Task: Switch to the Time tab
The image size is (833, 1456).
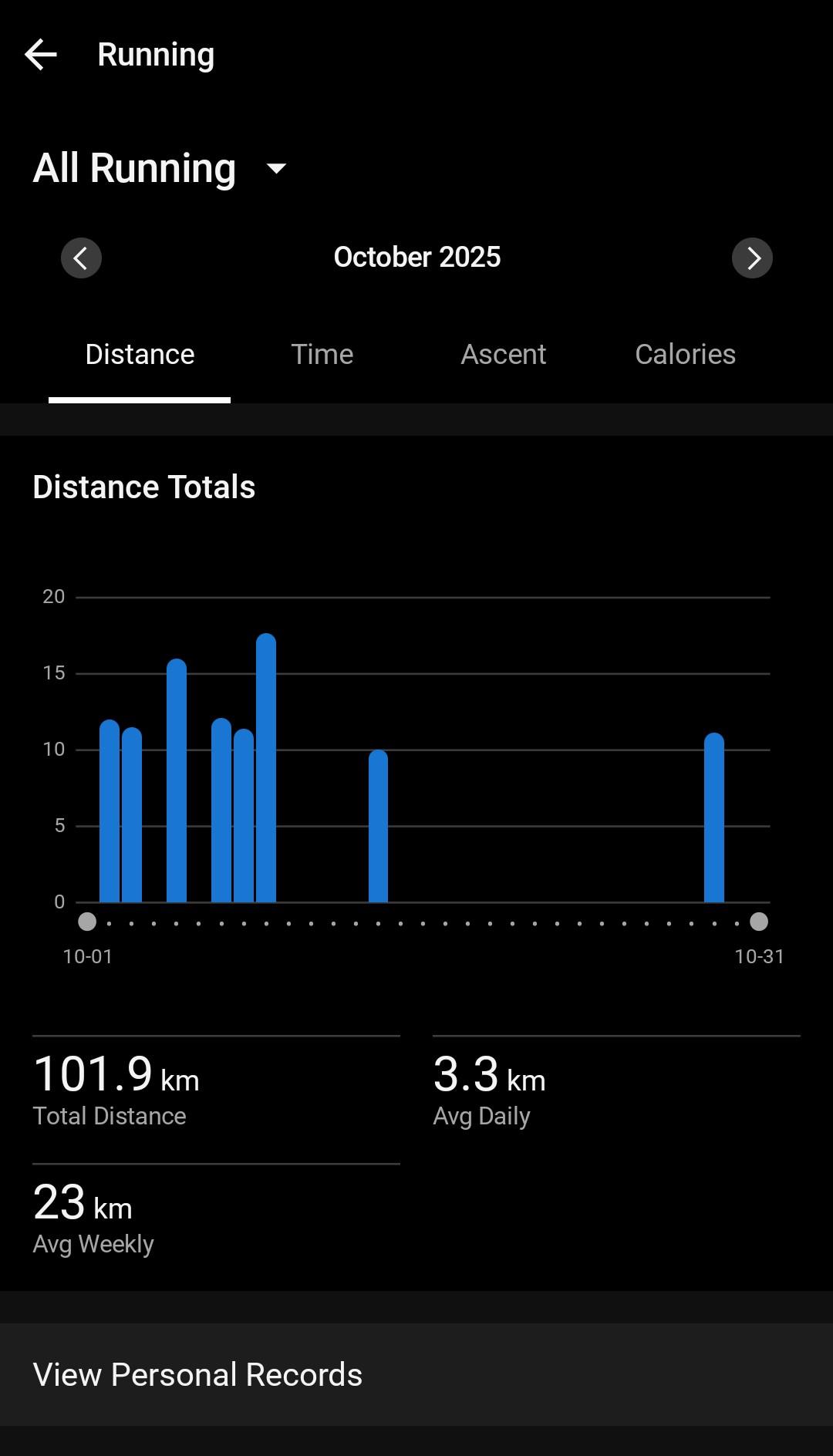Action: tap(322, 355)
